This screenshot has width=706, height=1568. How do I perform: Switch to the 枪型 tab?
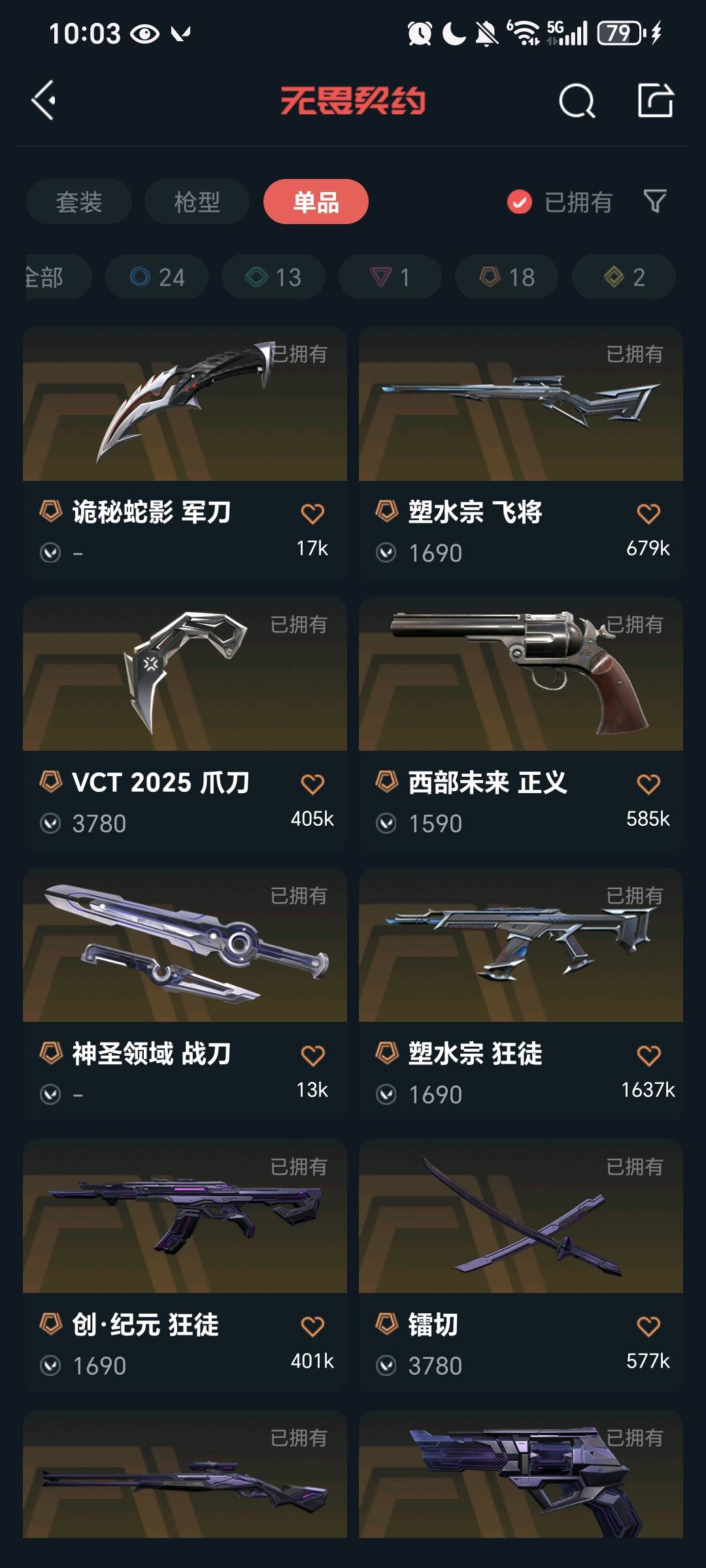(197, 202)
